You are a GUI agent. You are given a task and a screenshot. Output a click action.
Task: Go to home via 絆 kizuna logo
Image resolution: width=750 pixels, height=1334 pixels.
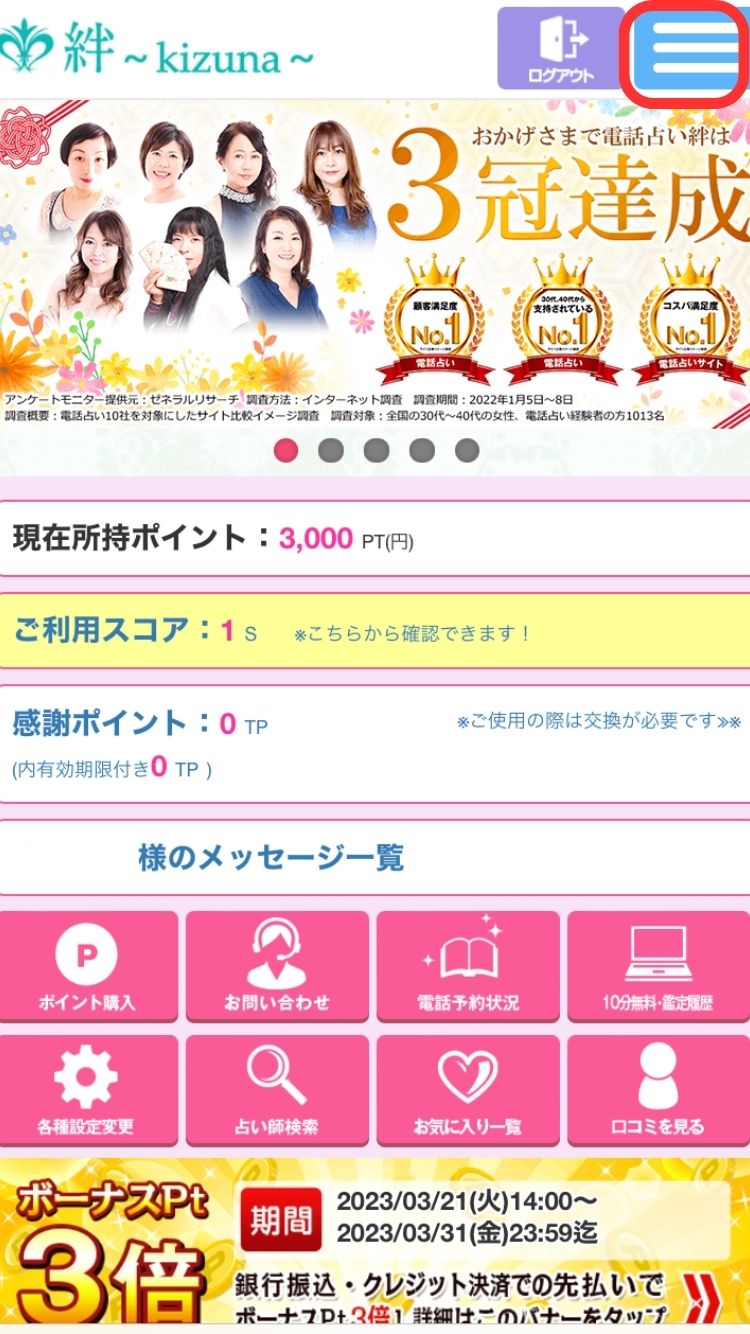157,50
